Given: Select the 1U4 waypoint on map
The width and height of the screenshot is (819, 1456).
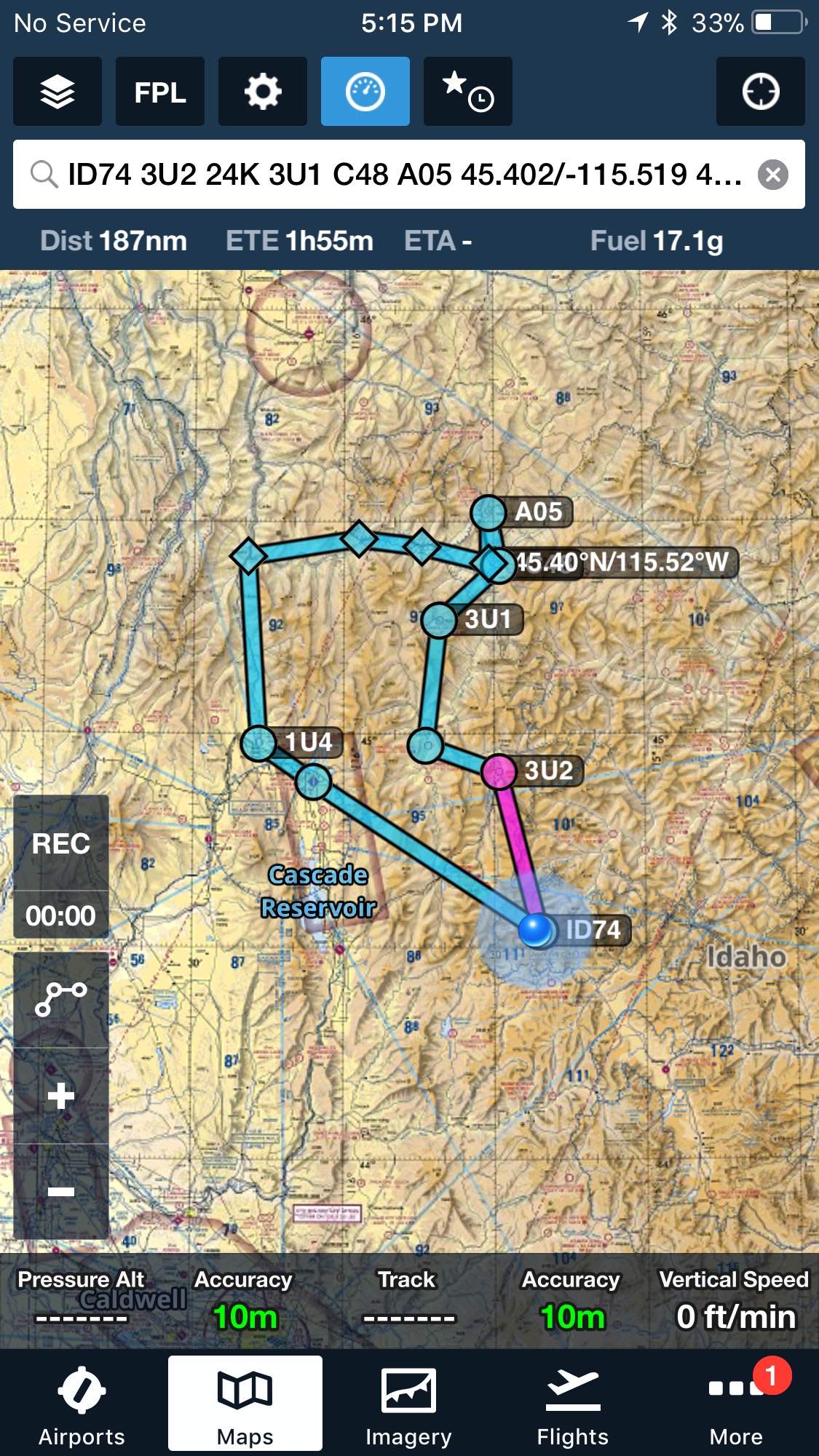Looking at the screenshot, I should [259, 744].
